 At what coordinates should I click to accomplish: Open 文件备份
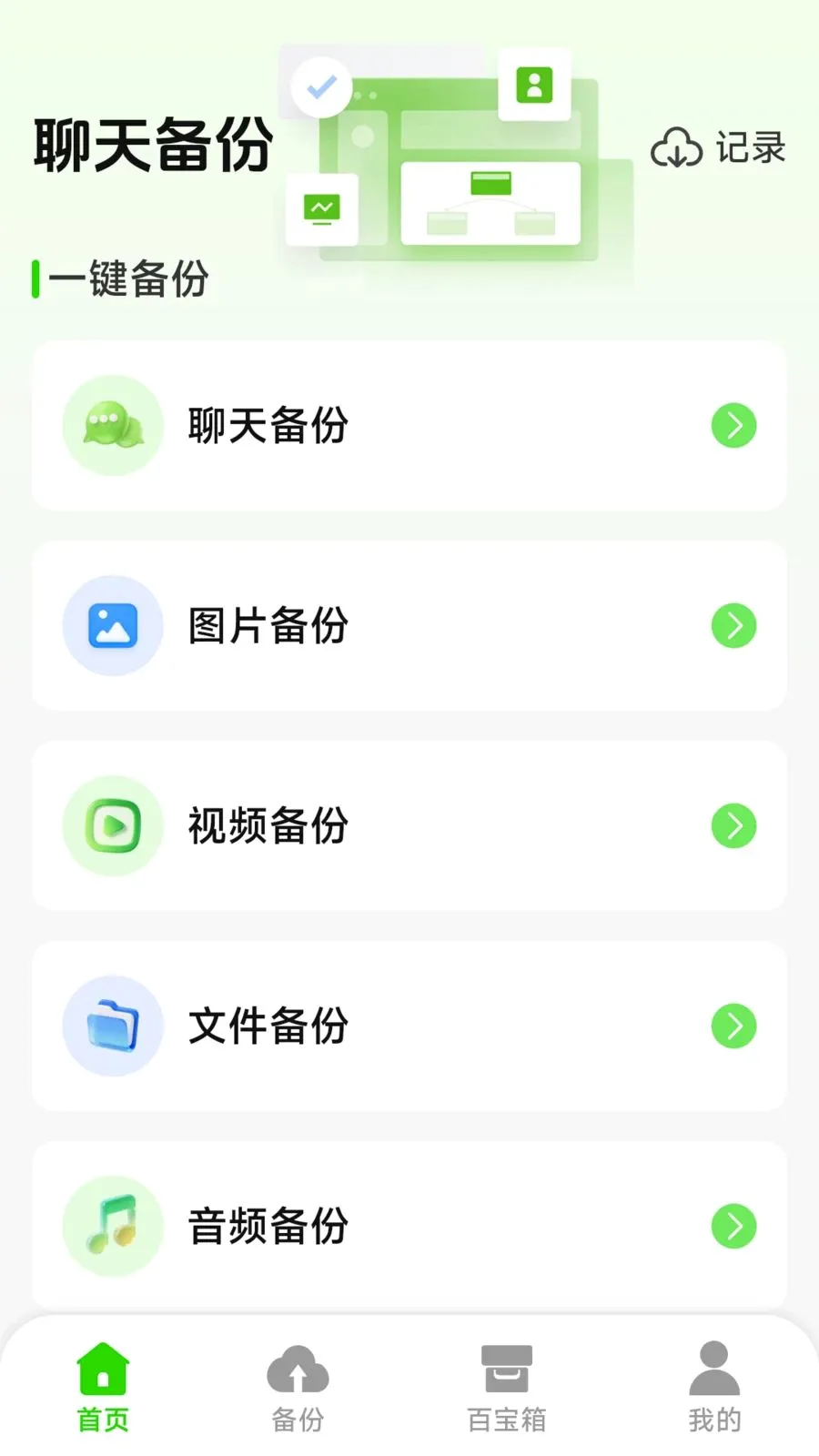click(409, 1026)
